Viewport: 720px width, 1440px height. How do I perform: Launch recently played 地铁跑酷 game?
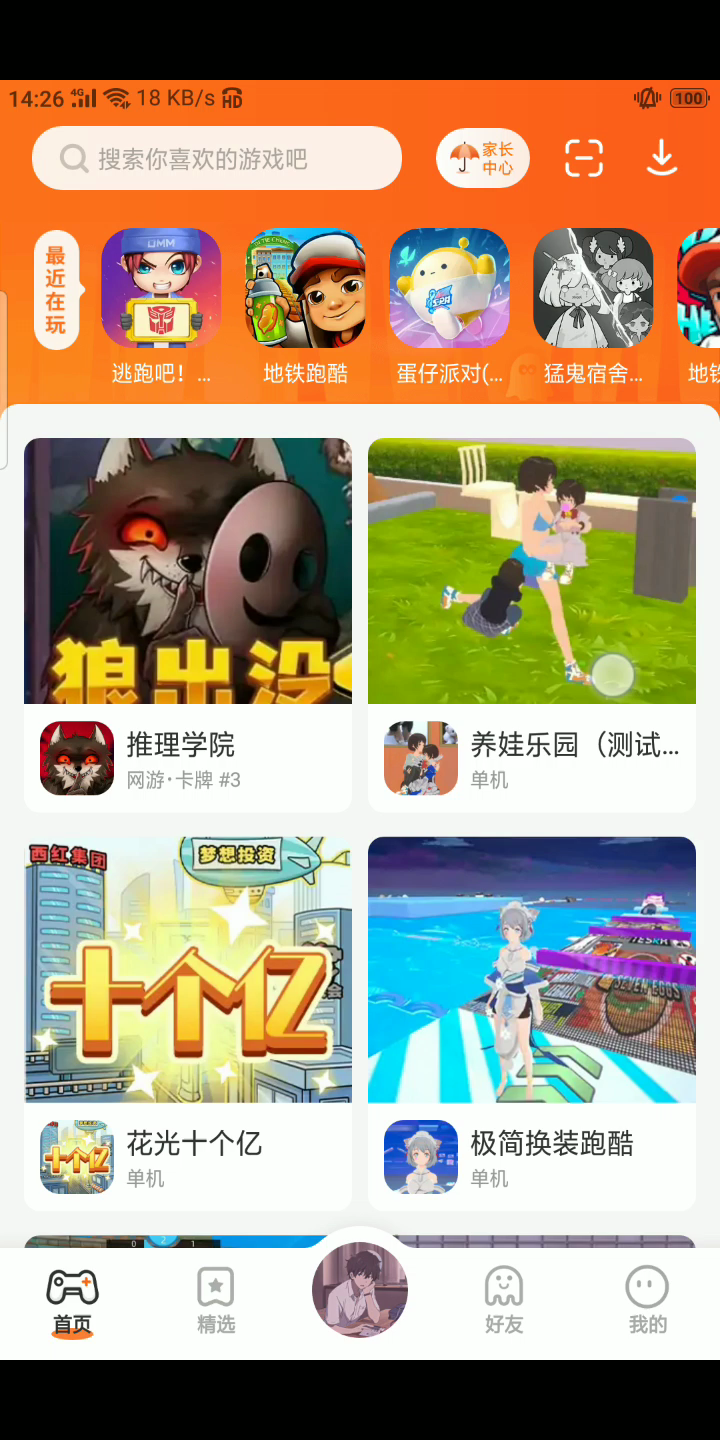(305, 288)
